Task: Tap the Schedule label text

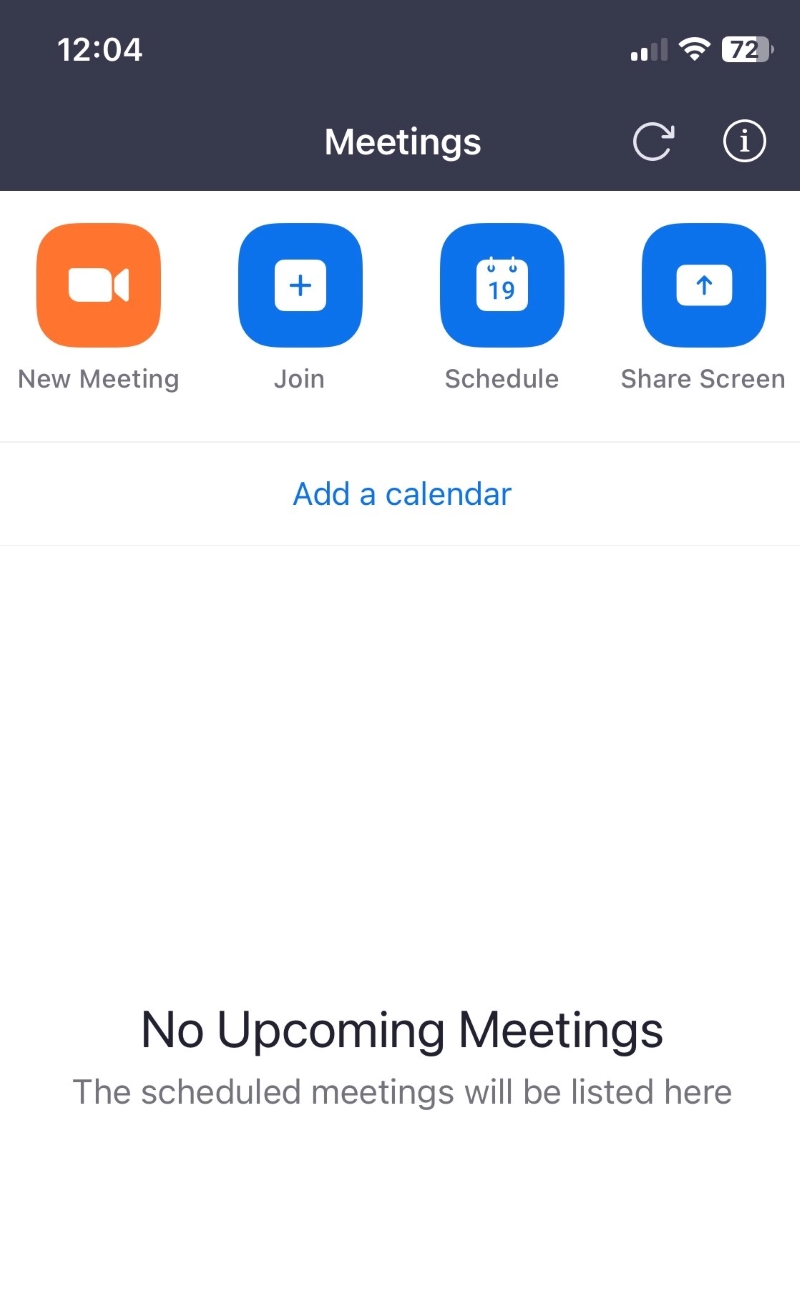Action: click(x=501, y=378)
